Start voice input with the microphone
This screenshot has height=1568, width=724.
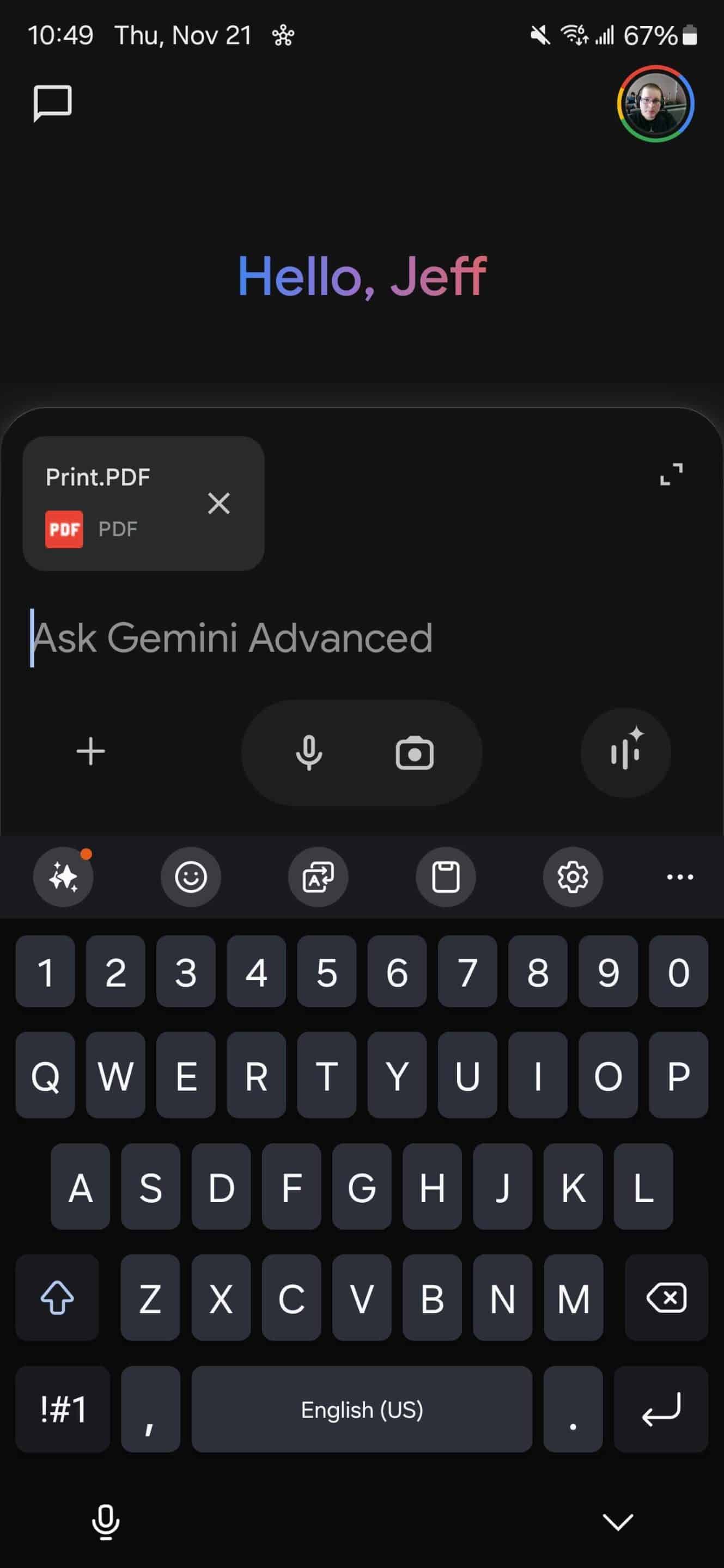pos(309,753)
